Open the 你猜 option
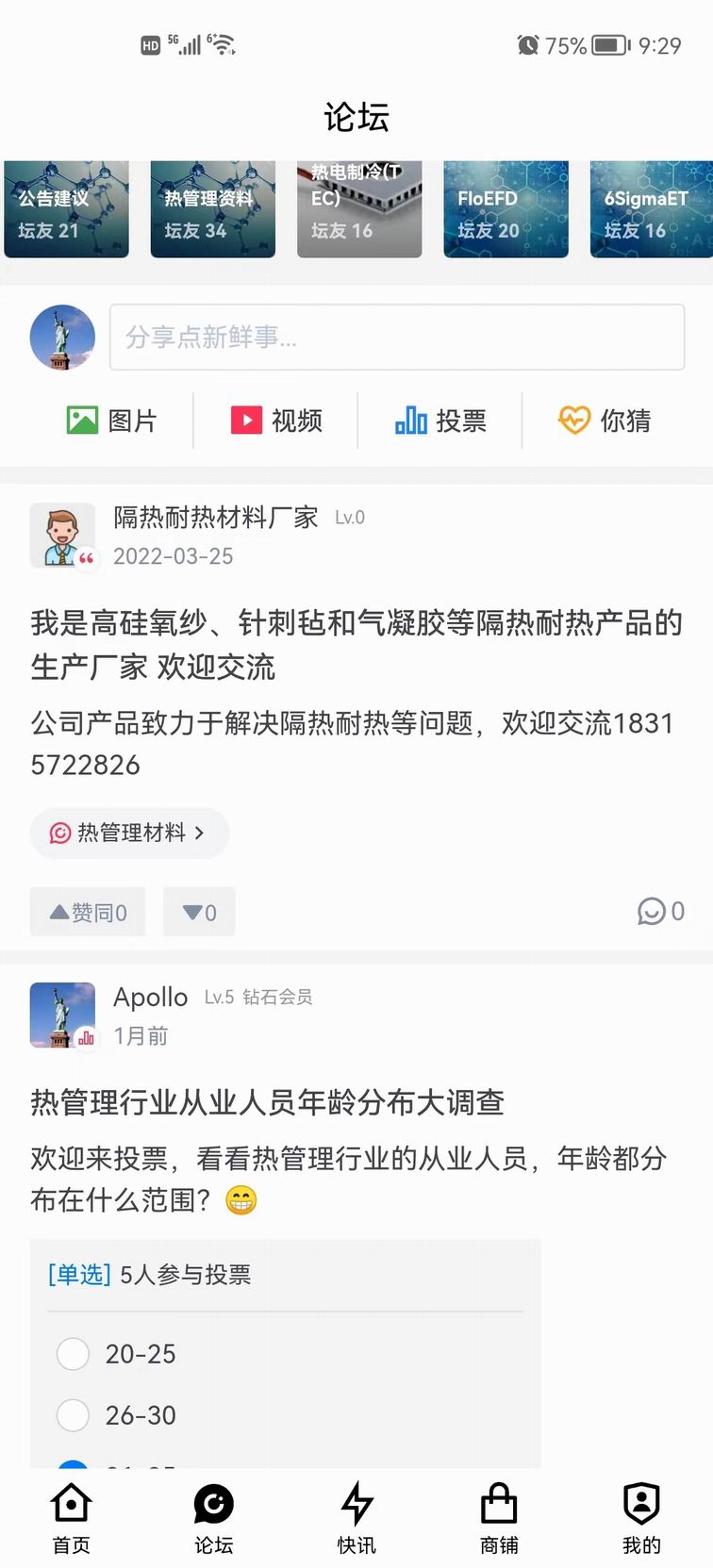The height and width of the screenshot is (1568, 713). click(605, 421)
